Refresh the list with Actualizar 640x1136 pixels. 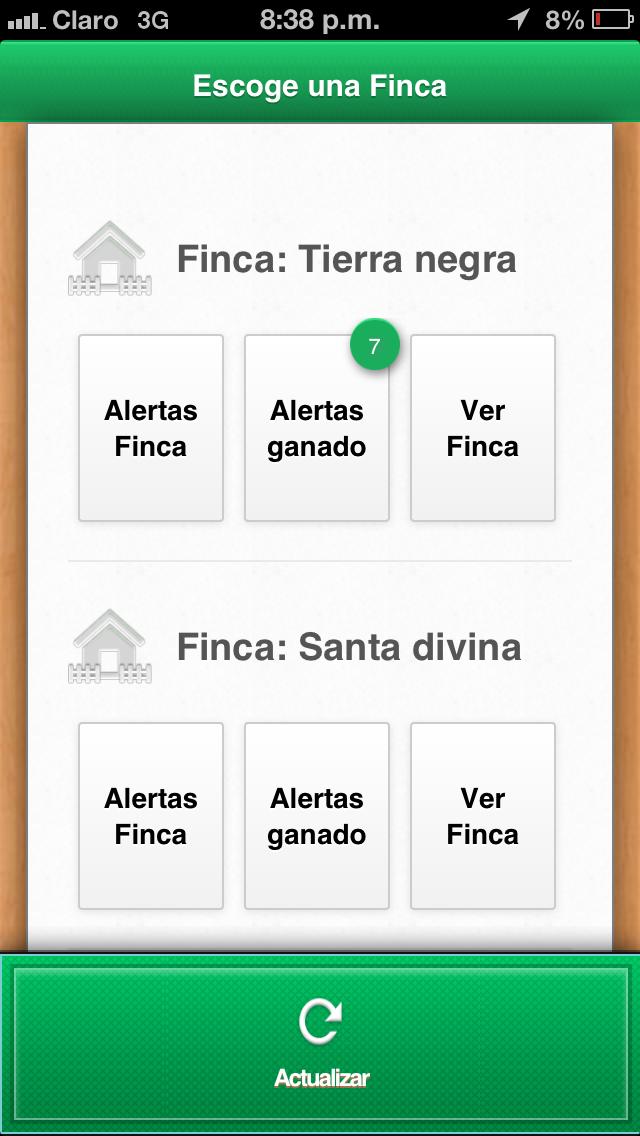320,1044
